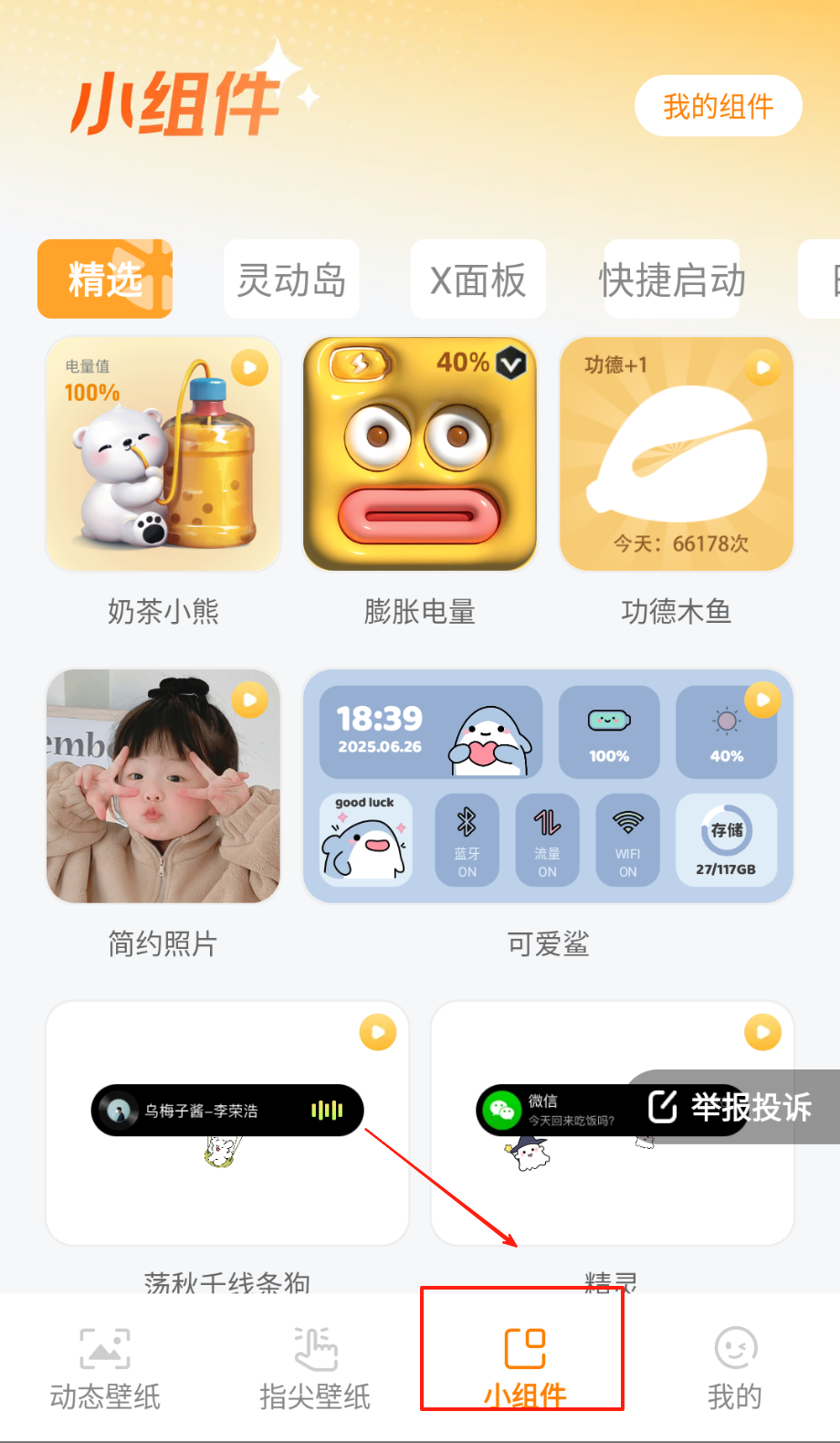Screen dimensions: 840x1443
Task: Open the 快捷启动 category tab
Action: tap(672, 279)
